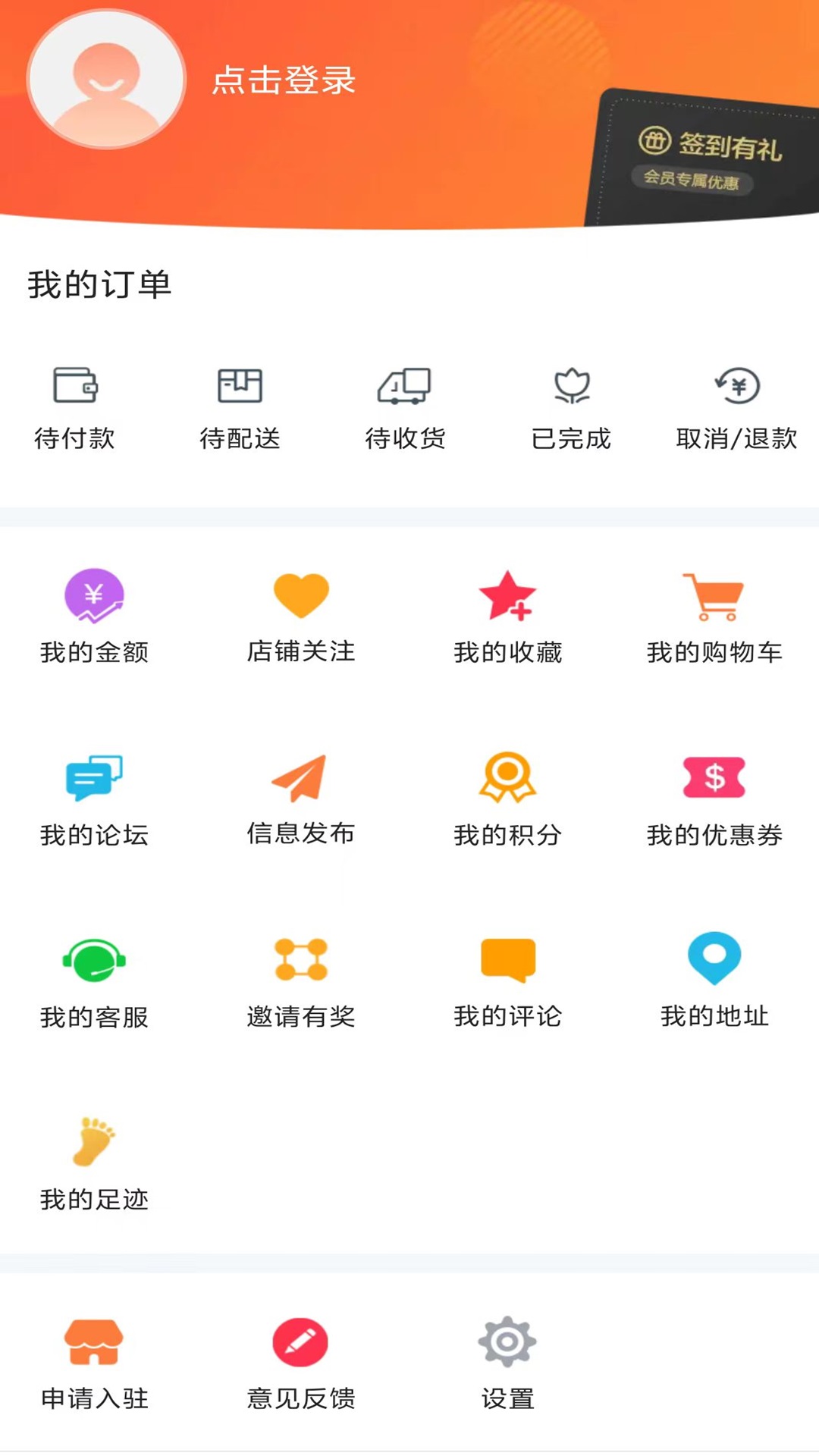Select 信息发布 to post information
This screenshot has width=819, height=1456.
click(x=301, y=799)
